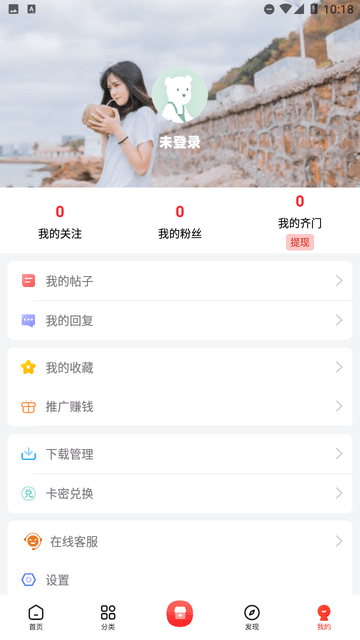
Task: Tap the red center shop button
Action: point(180,613)
